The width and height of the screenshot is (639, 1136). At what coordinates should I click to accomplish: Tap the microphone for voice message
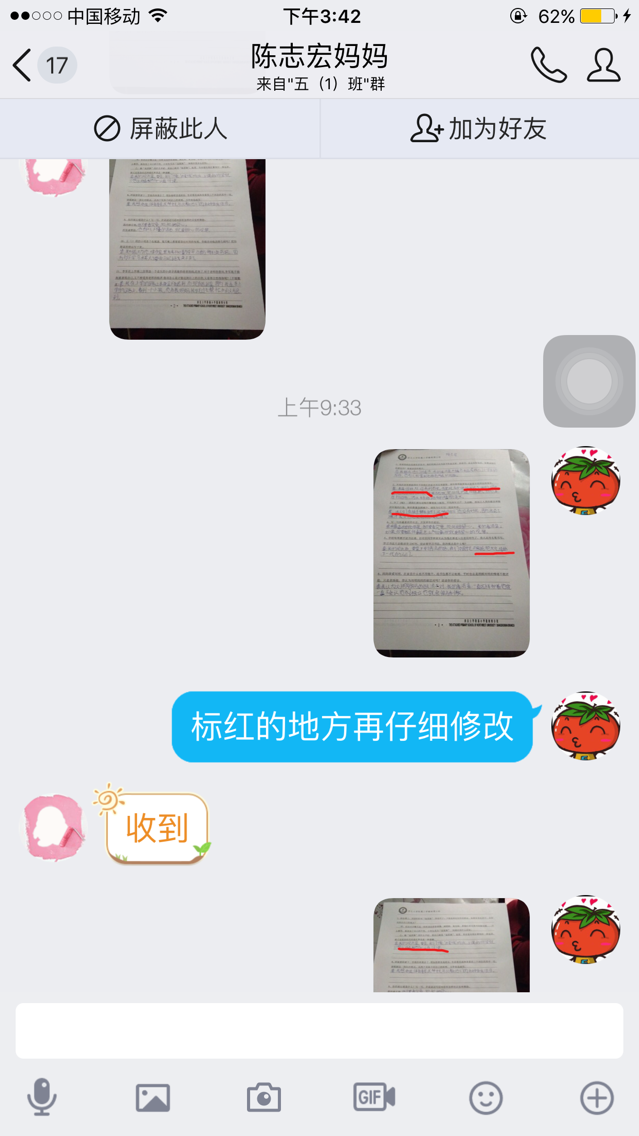point(41,1097)
